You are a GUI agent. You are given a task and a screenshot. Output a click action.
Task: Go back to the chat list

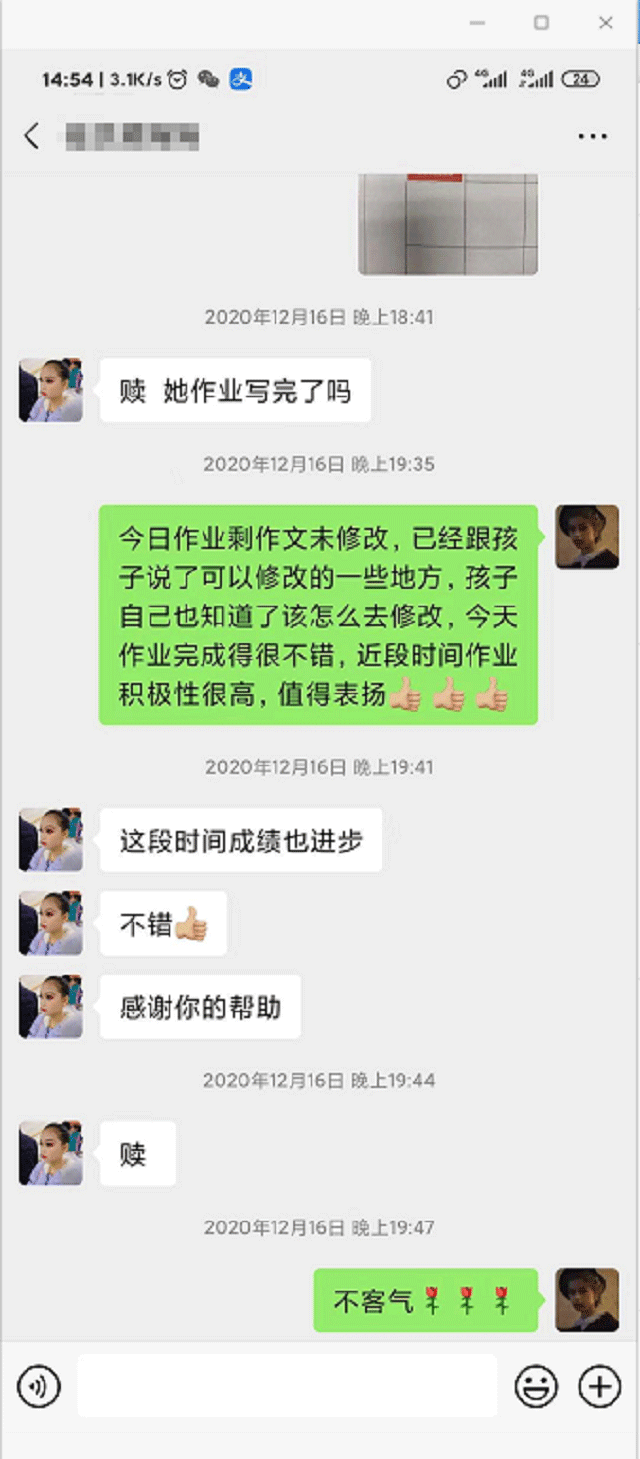tap(32, 136)
